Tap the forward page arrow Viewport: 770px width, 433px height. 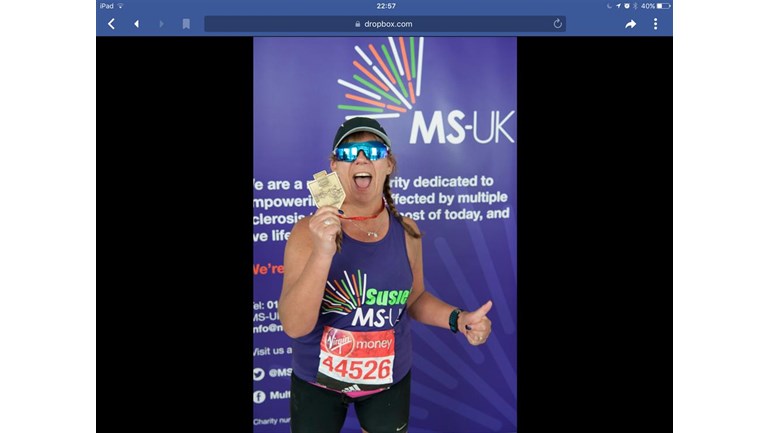coord(161,24)
